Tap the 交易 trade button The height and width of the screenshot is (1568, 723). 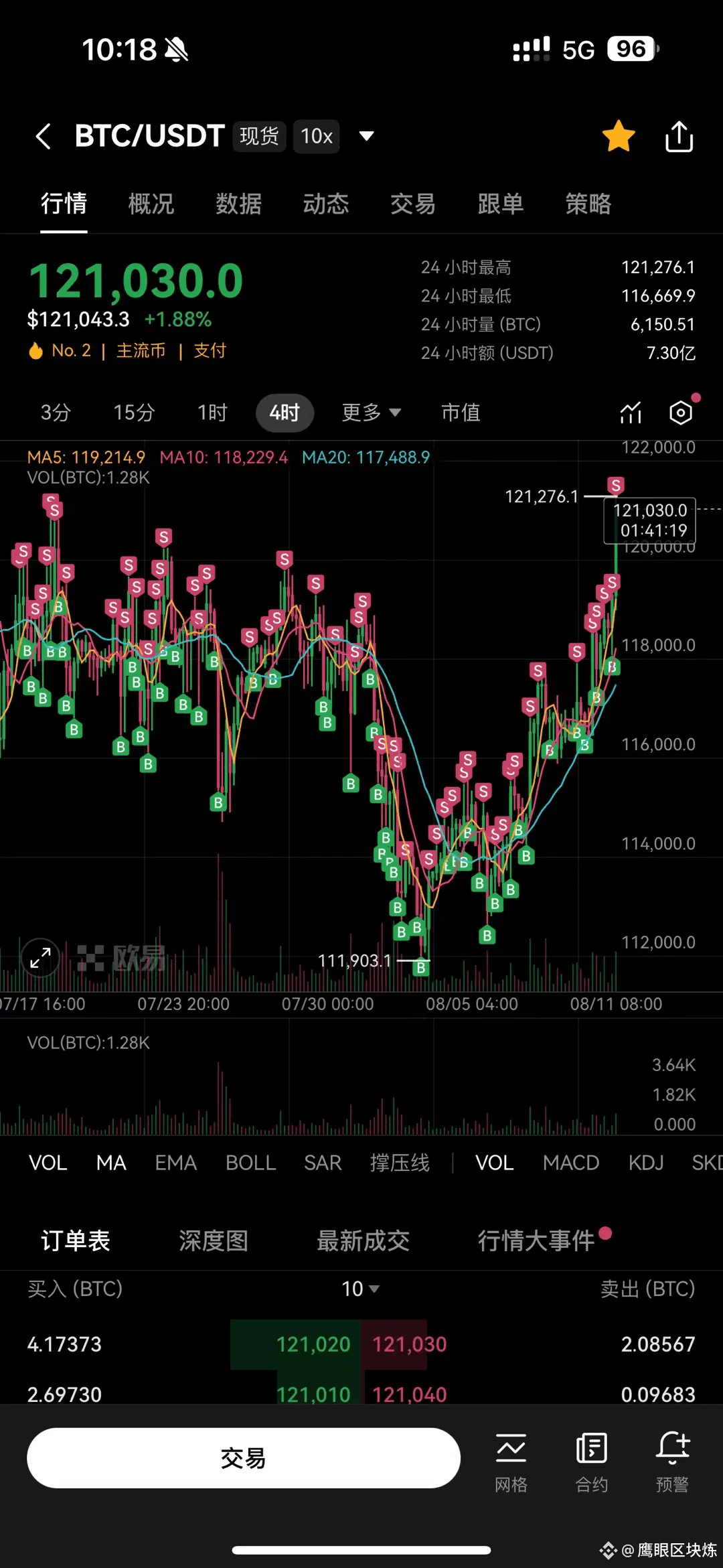[244, 1458]
